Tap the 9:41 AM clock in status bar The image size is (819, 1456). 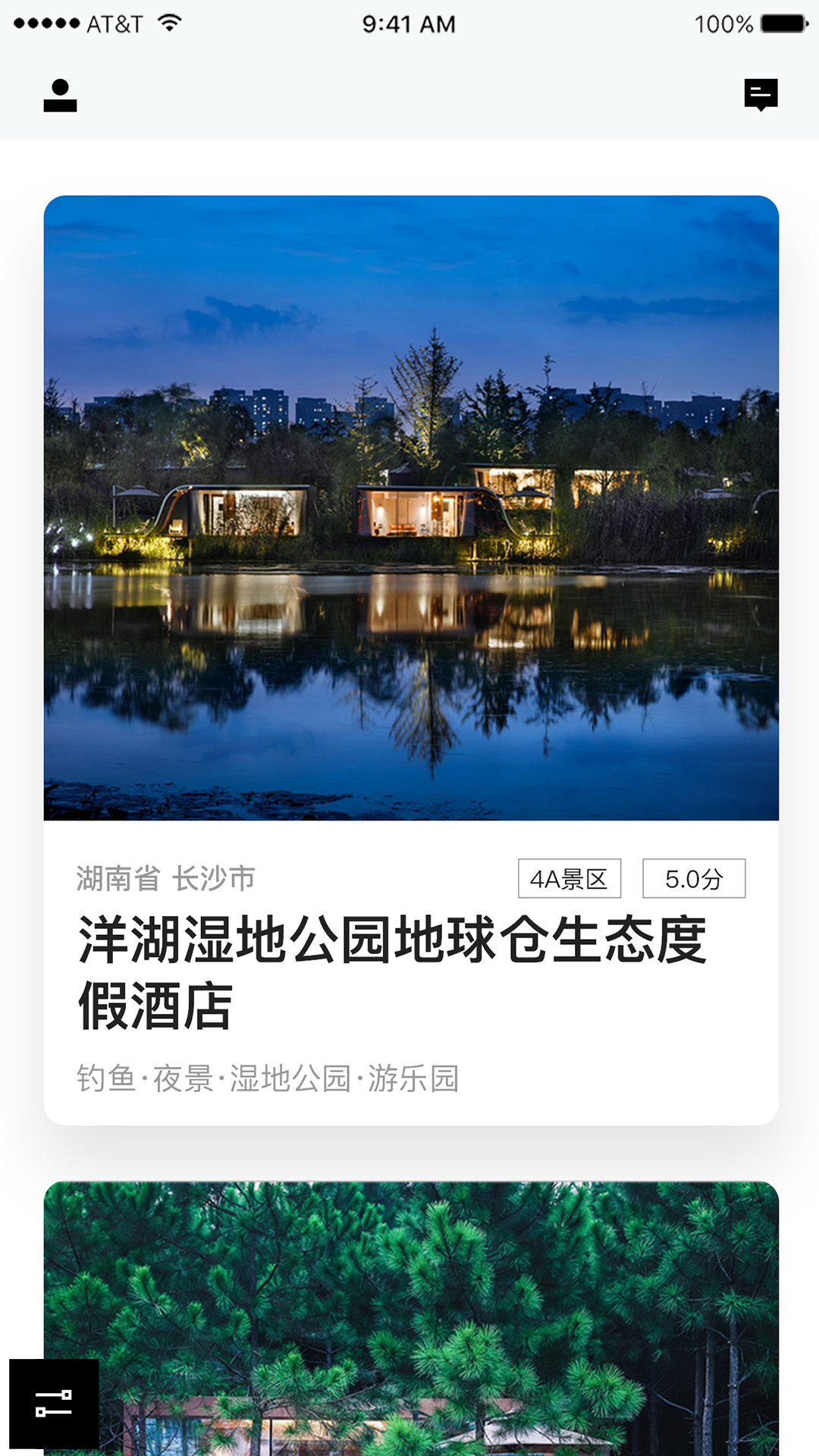click(x=409, y=24)
